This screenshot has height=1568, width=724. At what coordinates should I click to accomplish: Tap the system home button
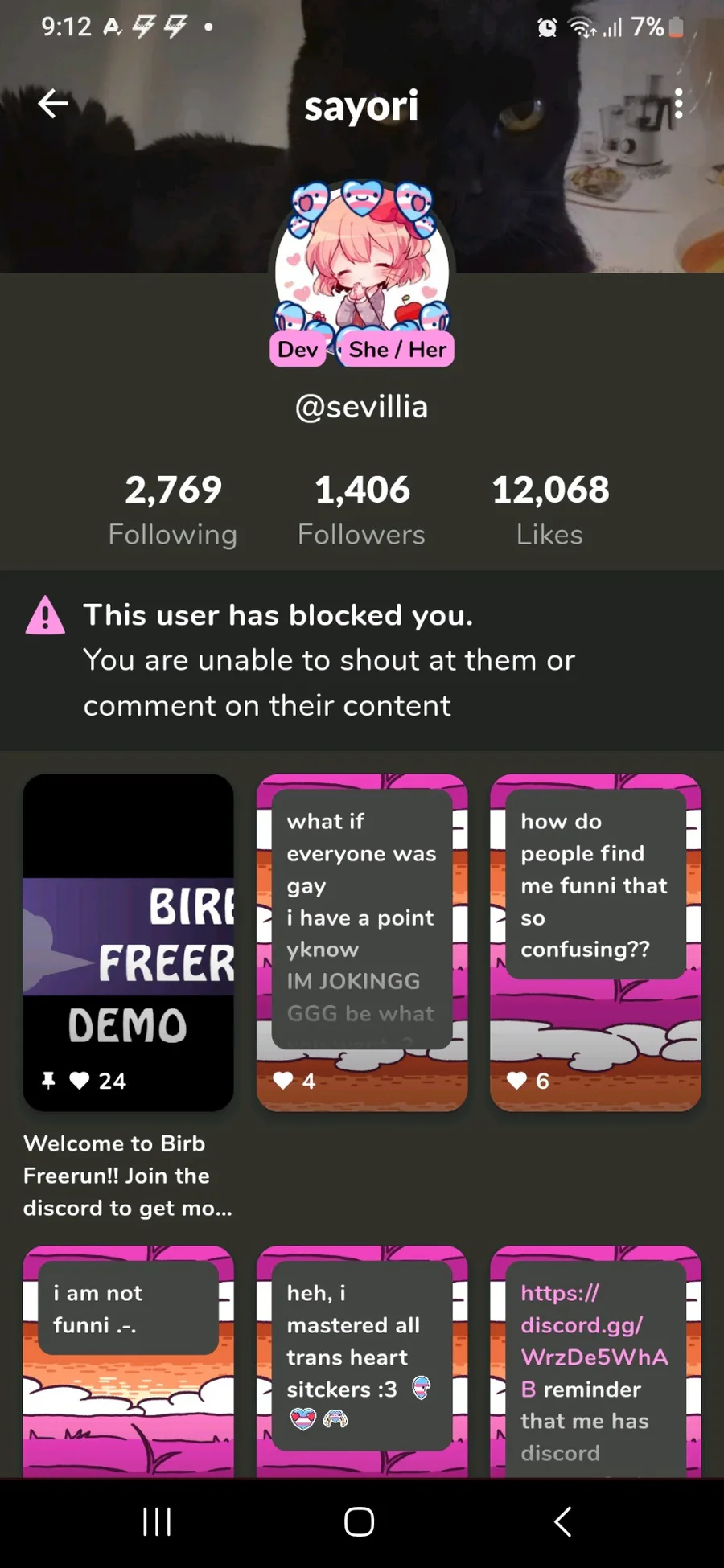[360, 1521]
